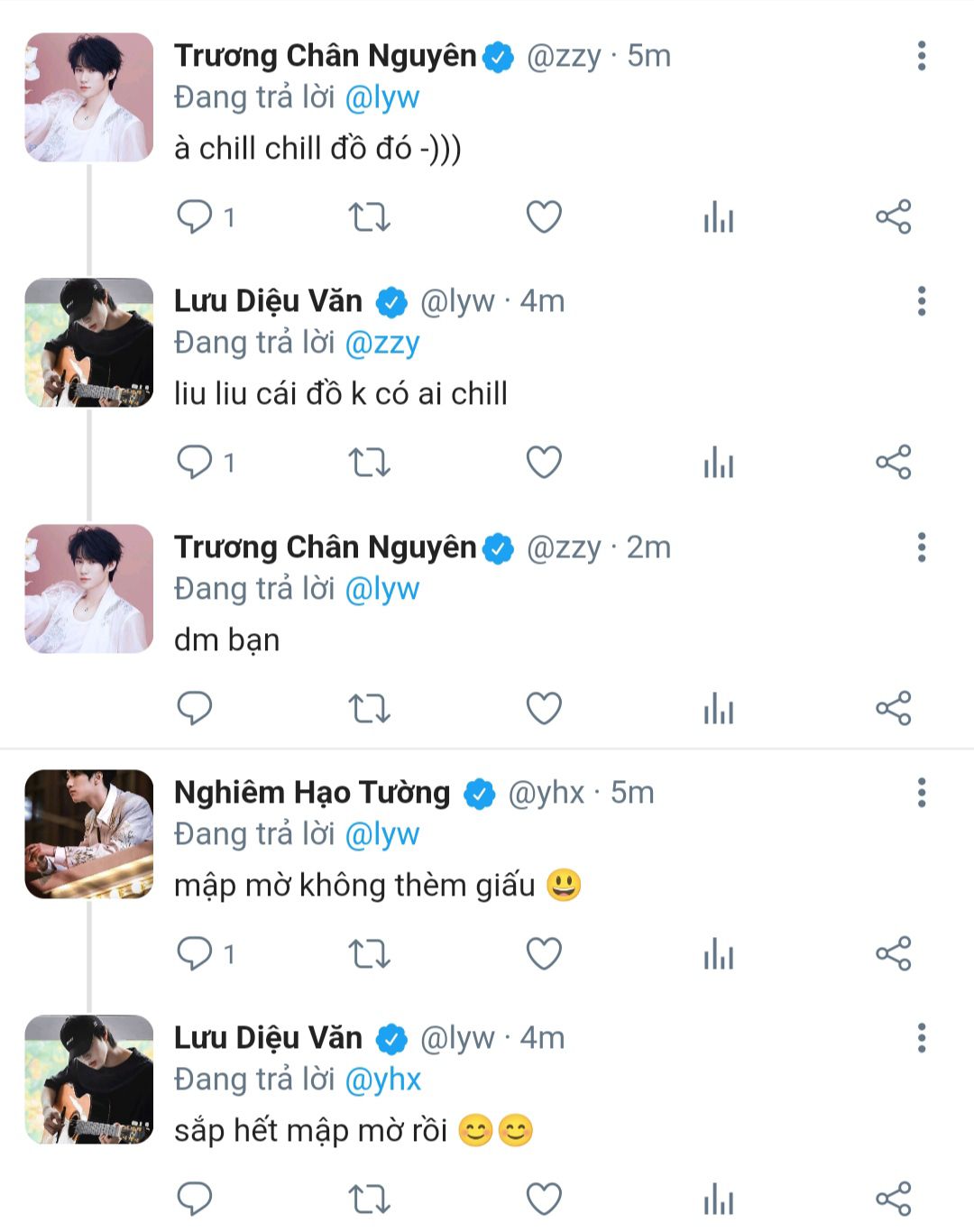This screenshot has width=974, height=1232.
Task: Like the 'mập mờ không thèm giấu' tweet
Action: click(x=544, y=954)
